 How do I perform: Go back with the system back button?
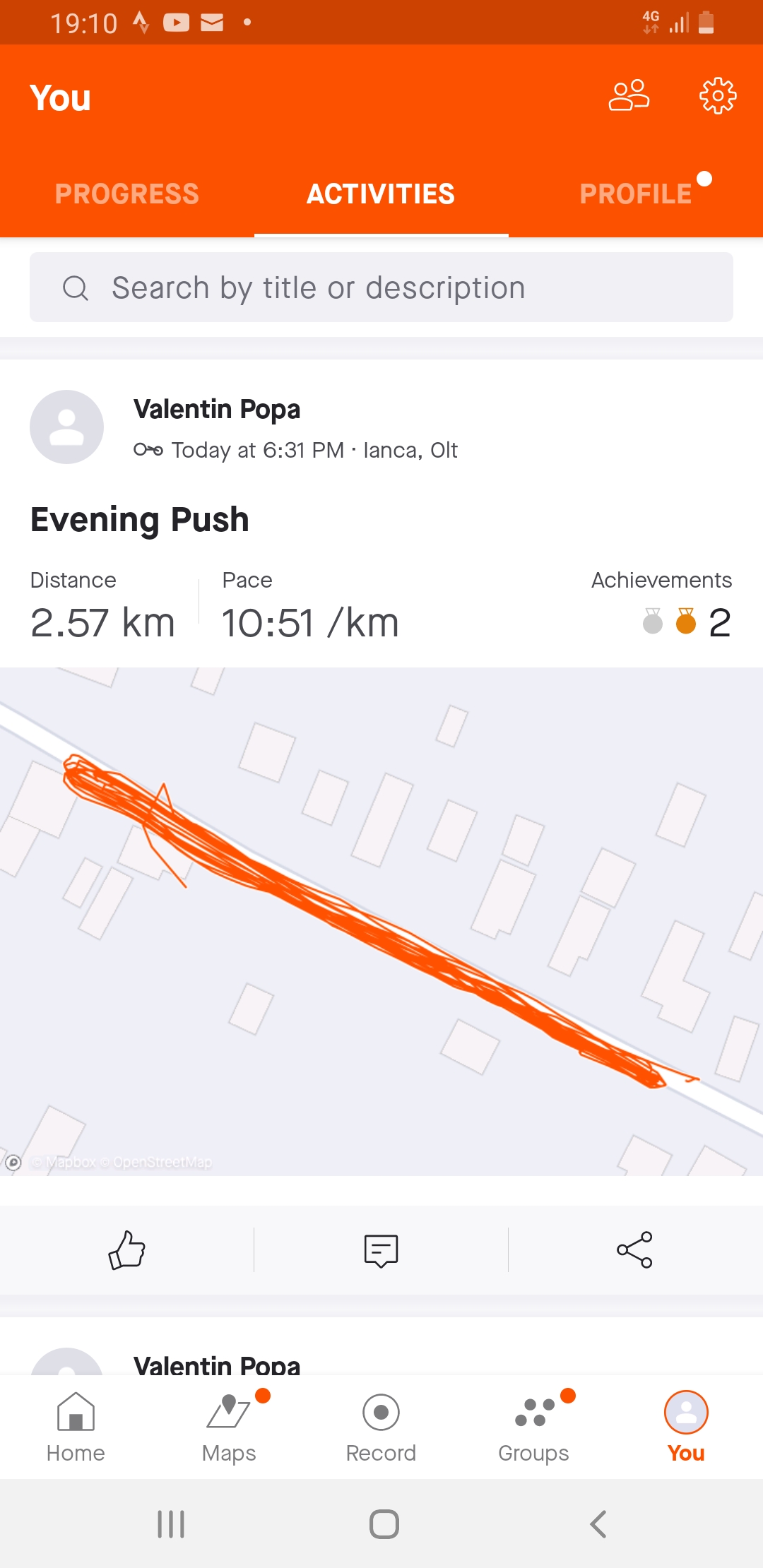(x=598, y=1524)
